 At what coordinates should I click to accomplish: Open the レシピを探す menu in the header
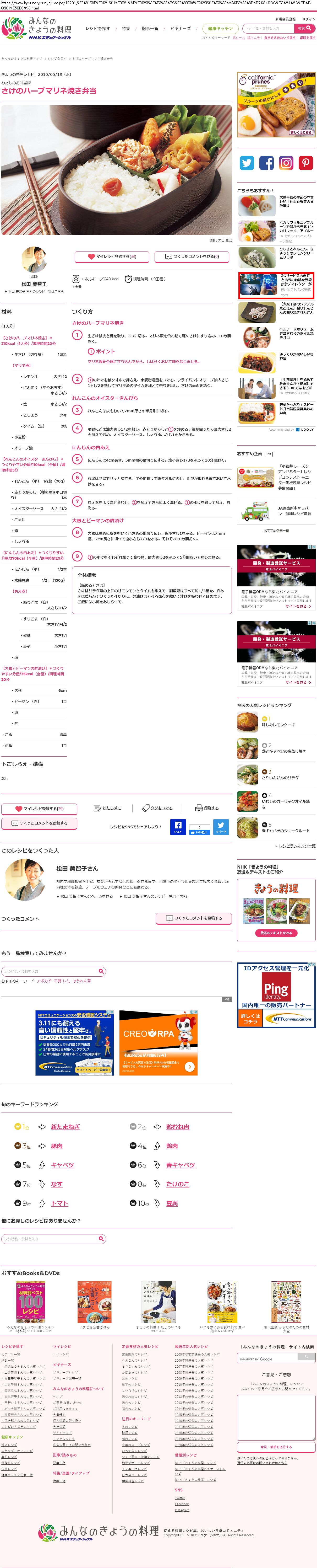[98, 29]
